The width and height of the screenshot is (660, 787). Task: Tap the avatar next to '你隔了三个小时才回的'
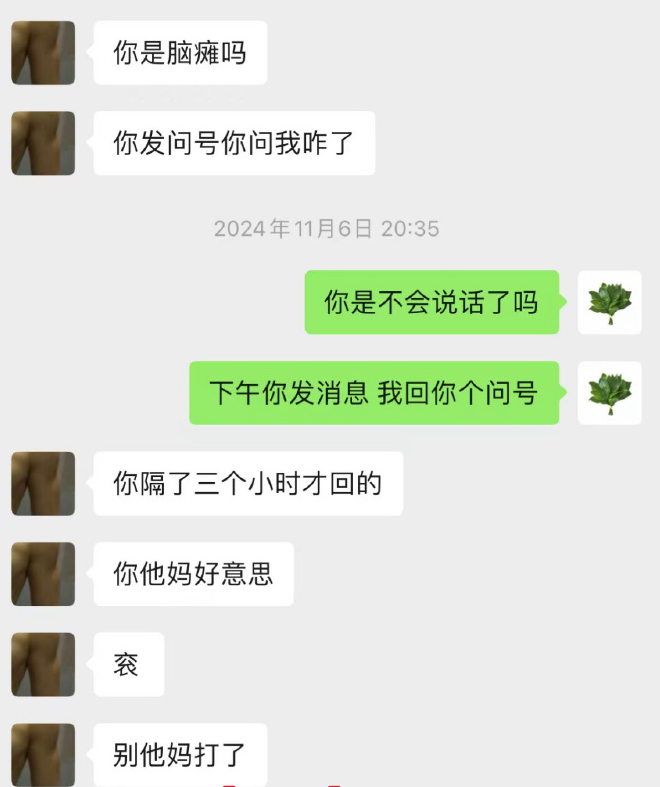[43, 483]
